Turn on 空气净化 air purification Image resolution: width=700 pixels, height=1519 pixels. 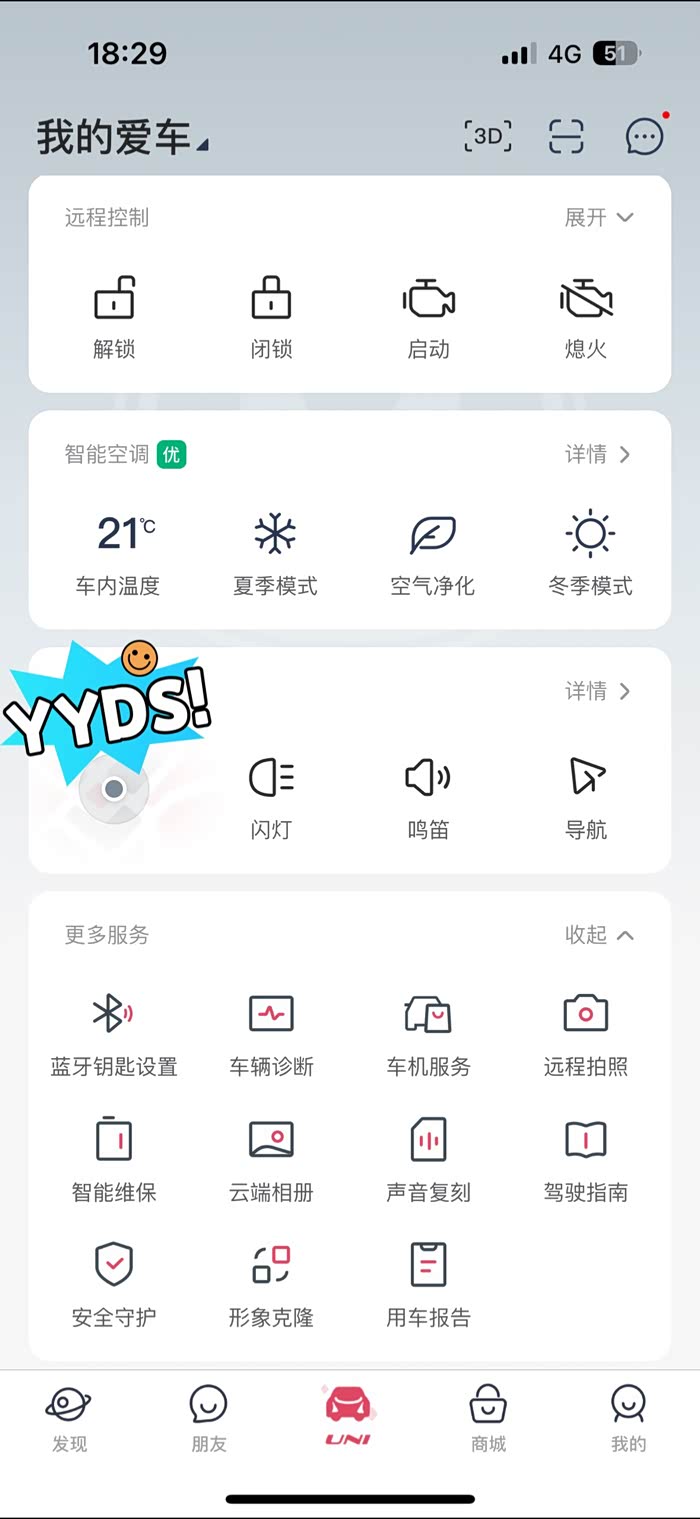point(432,554)
